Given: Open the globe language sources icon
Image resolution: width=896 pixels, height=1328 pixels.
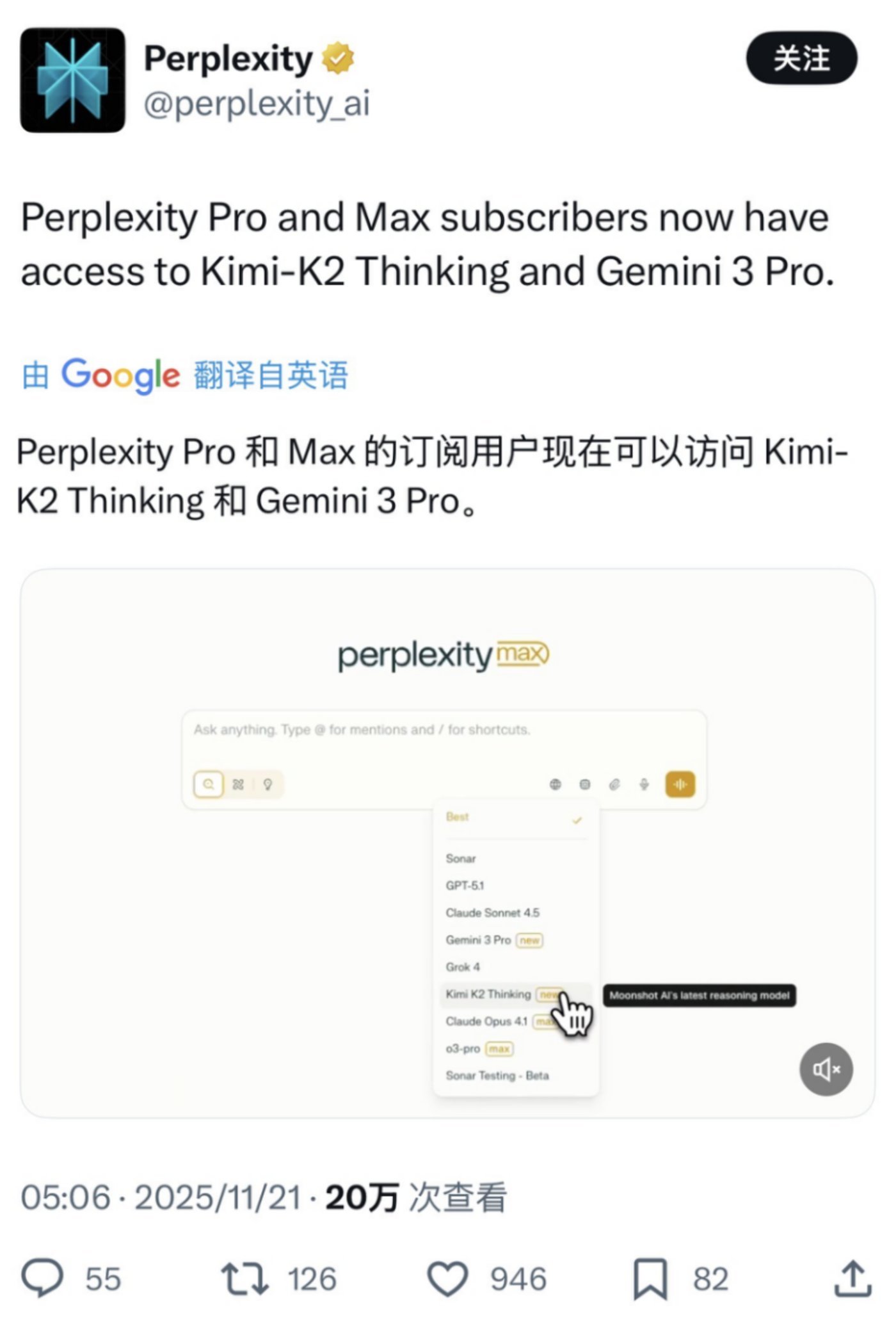Looking at the screenshot, I should click(x=556, y=784).
